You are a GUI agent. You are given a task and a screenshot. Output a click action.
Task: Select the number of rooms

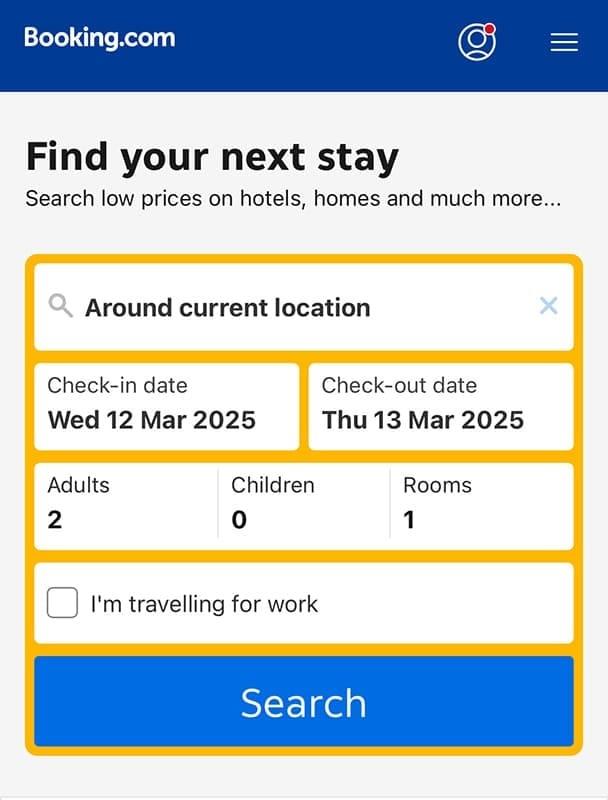pyautogui.click(x=480, y=504)
